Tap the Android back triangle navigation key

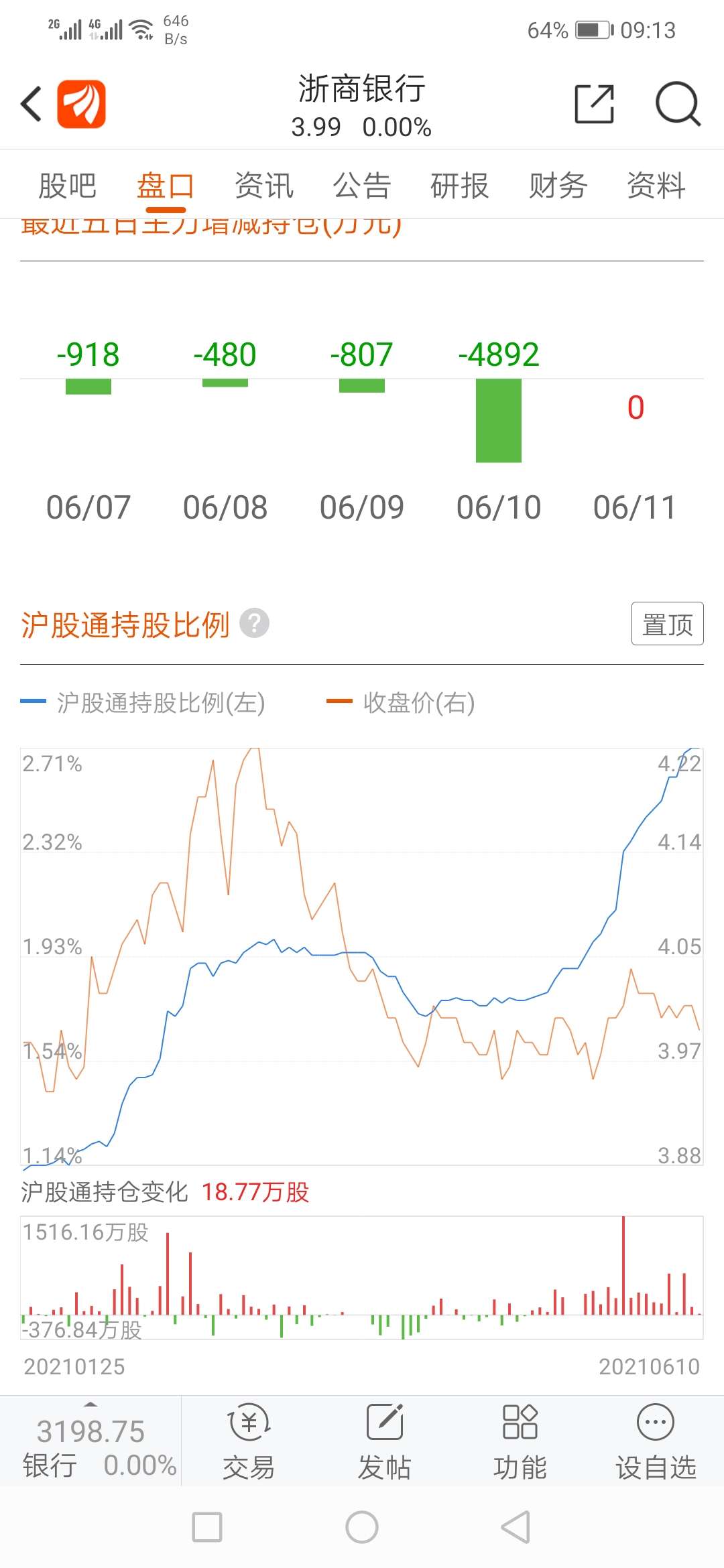click(x=515, y=1530)
